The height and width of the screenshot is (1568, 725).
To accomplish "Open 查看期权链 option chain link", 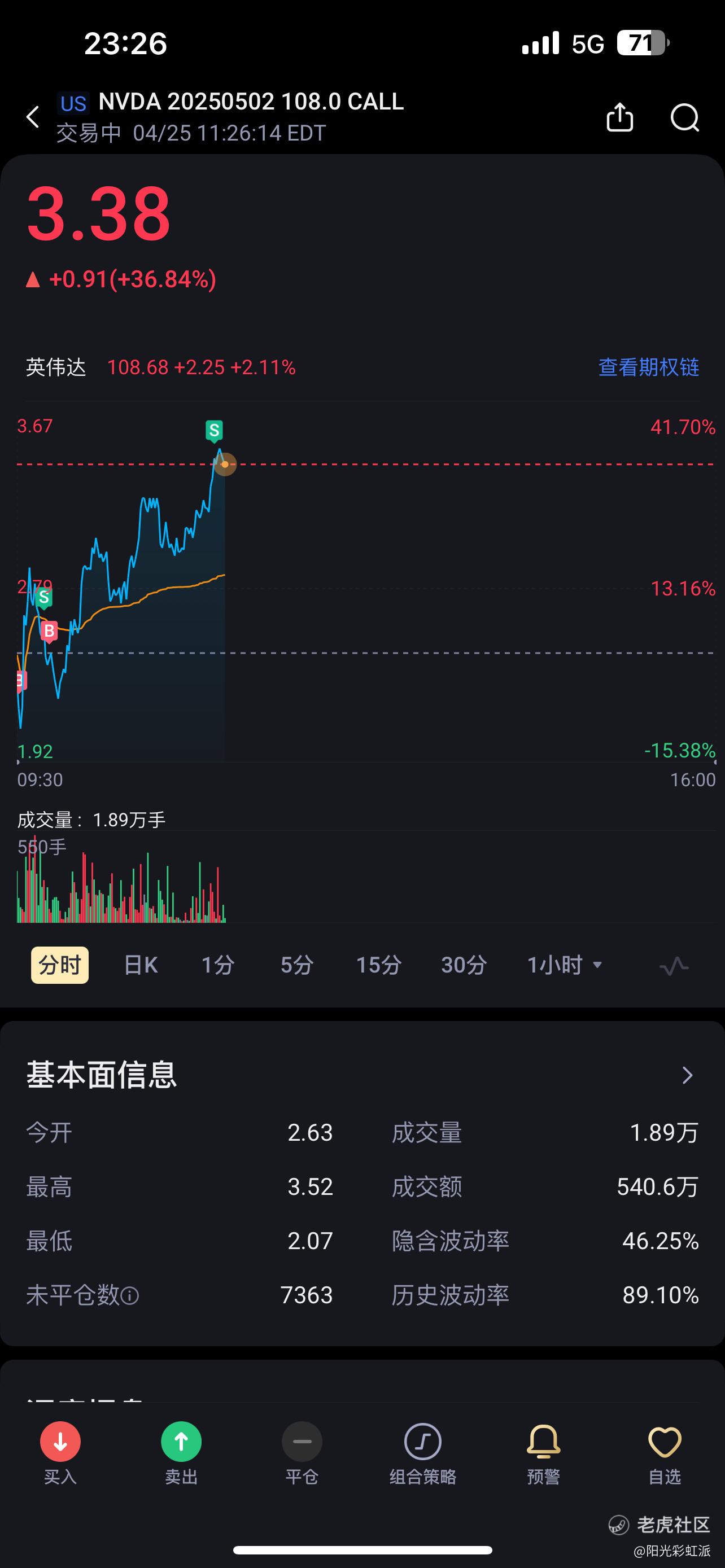I will [648, 367].
